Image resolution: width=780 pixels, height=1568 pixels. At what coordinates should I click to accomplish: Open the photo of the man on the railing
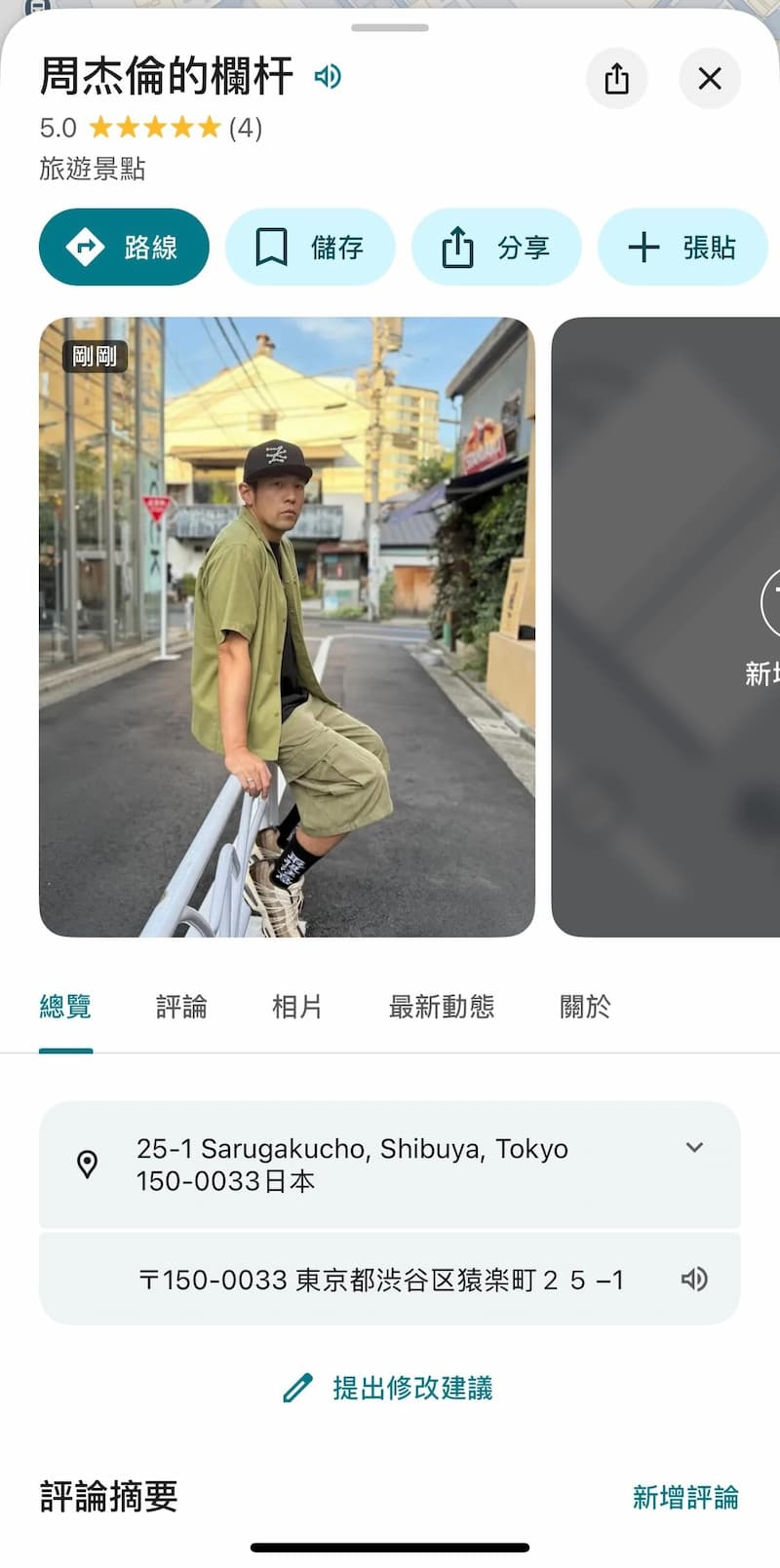[287, 627]
